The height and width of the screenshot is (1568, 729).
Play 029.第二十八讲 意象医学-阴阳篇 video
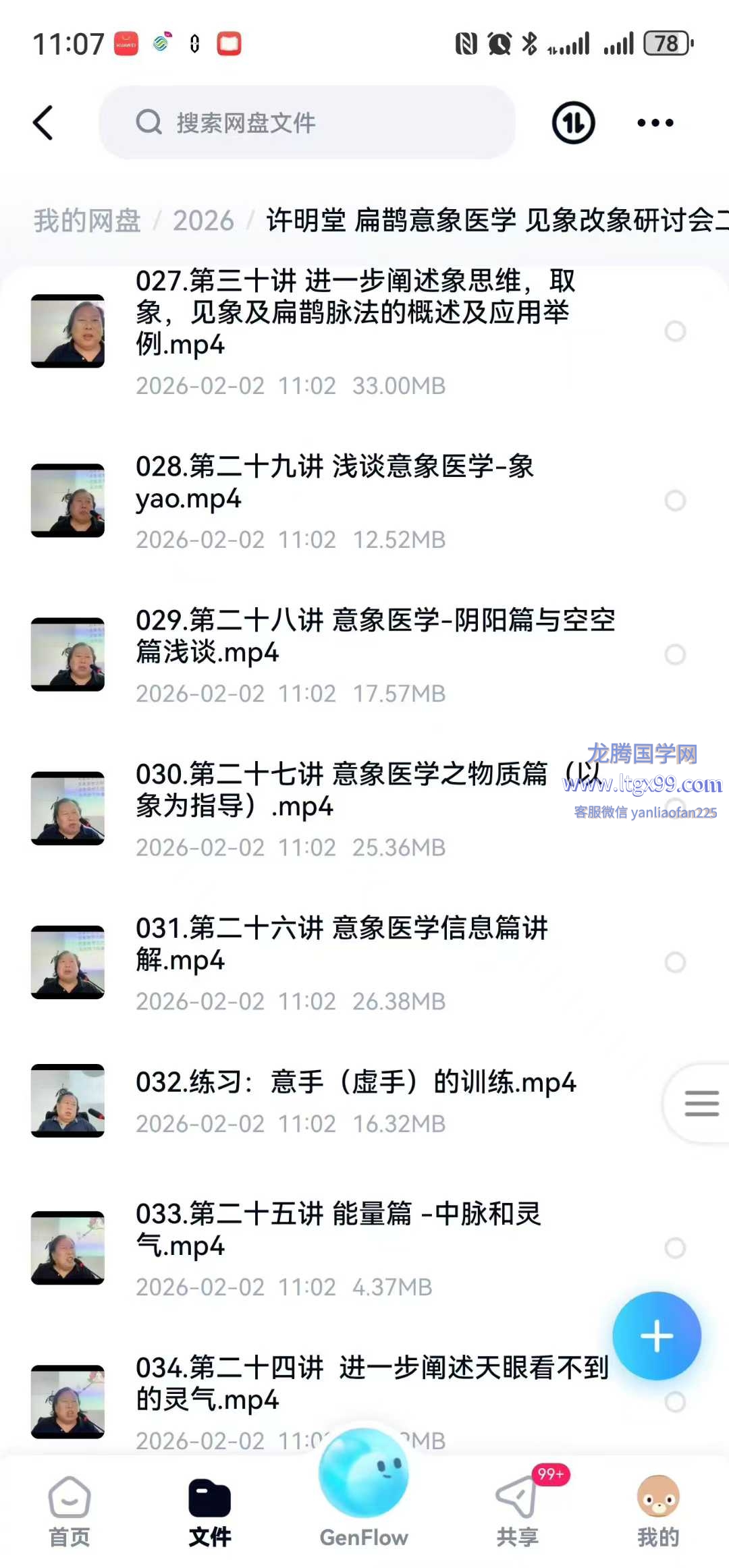375,636
